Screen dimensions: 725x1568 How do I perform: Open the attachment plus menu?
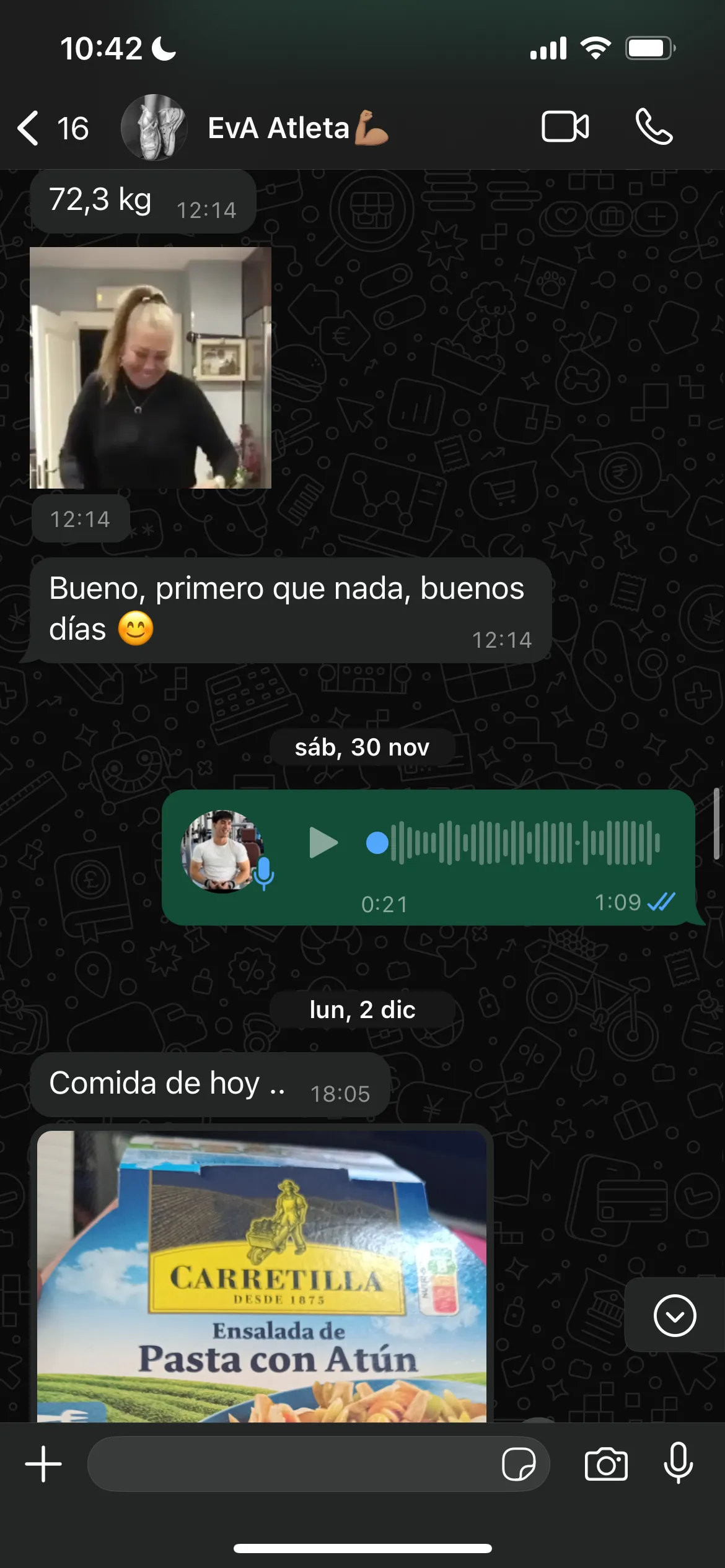(43, 1464)
